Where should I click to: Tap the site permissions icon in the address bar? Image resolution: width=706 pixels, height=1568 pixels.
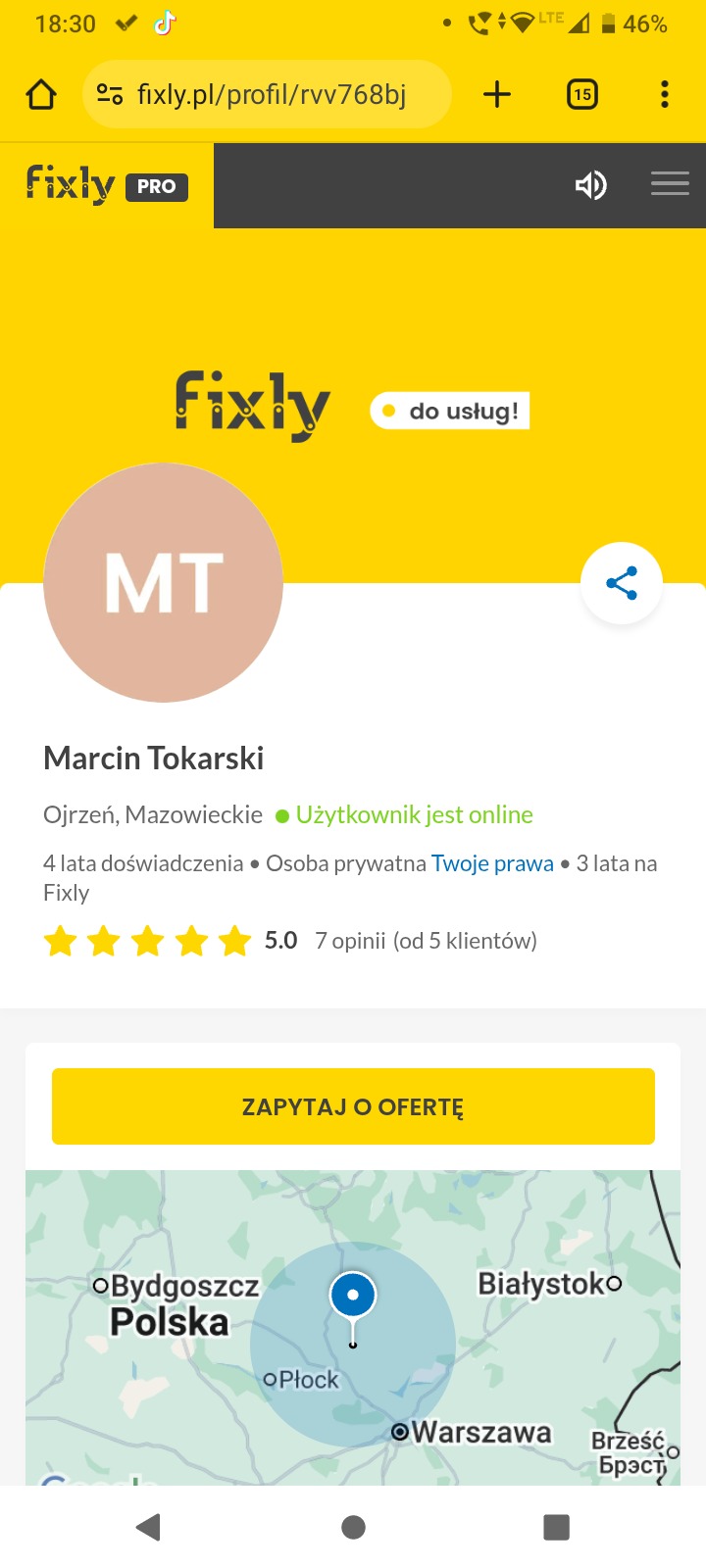(111, 94)
